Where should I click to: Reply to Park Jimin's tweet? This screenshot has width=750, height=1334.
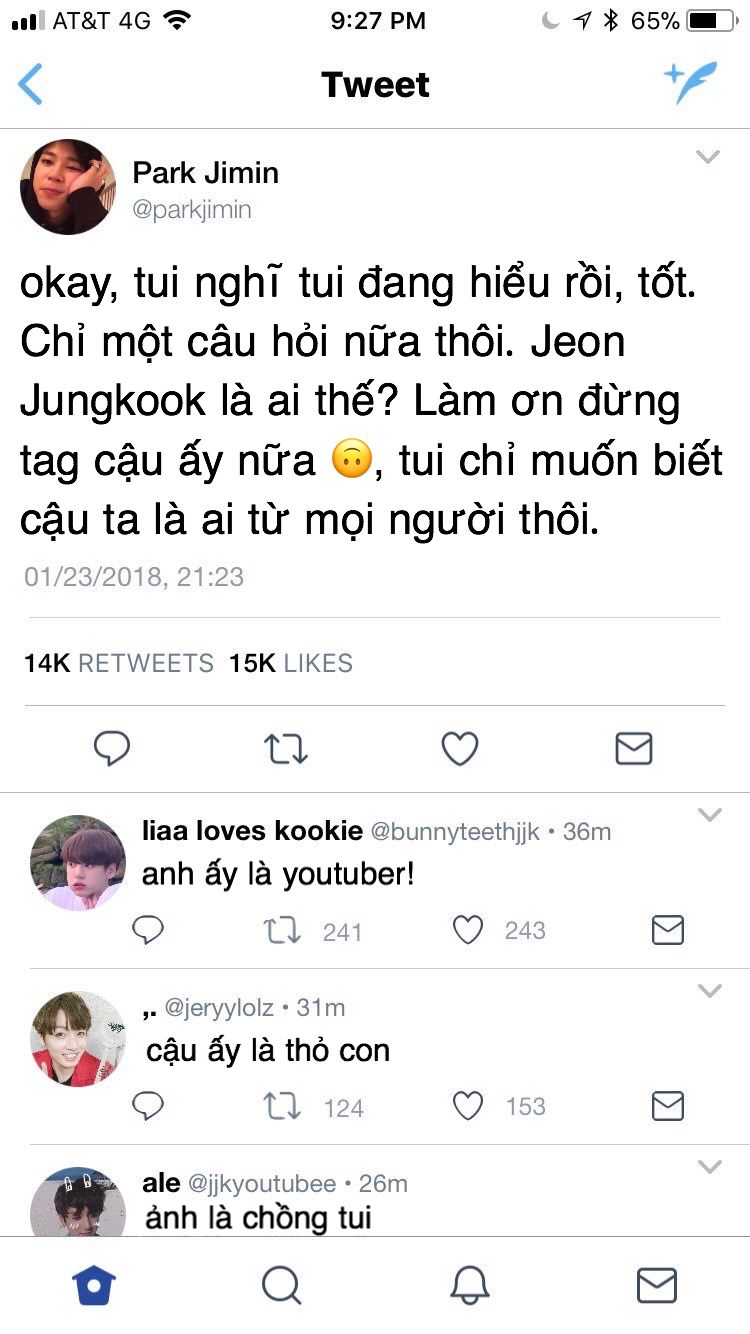pyautogui.click(x=112, y=748)
